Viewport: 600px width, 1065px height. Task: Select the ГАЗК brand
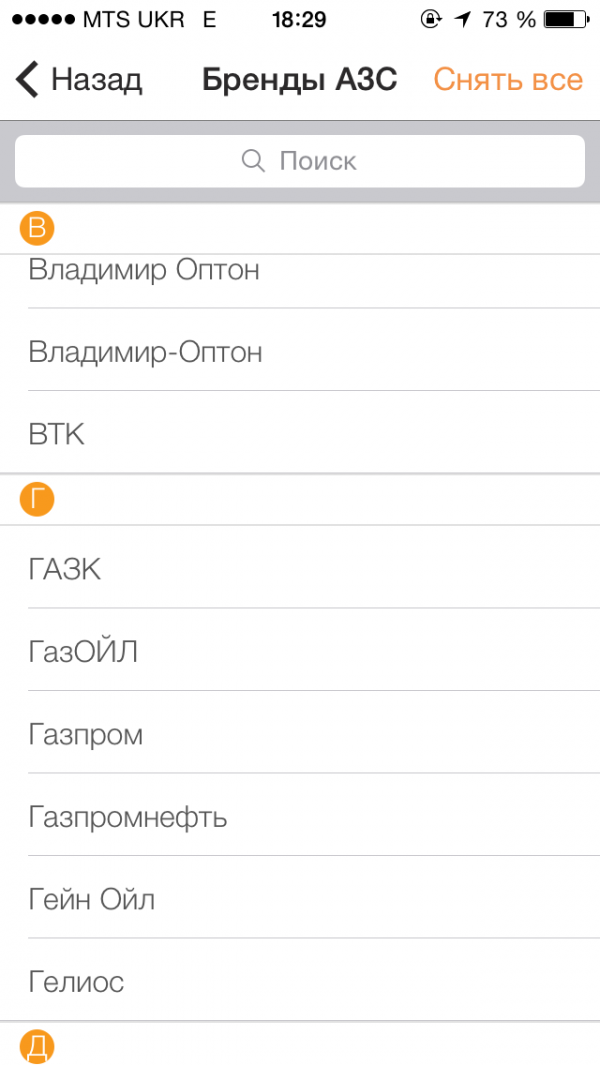[300, 569]
